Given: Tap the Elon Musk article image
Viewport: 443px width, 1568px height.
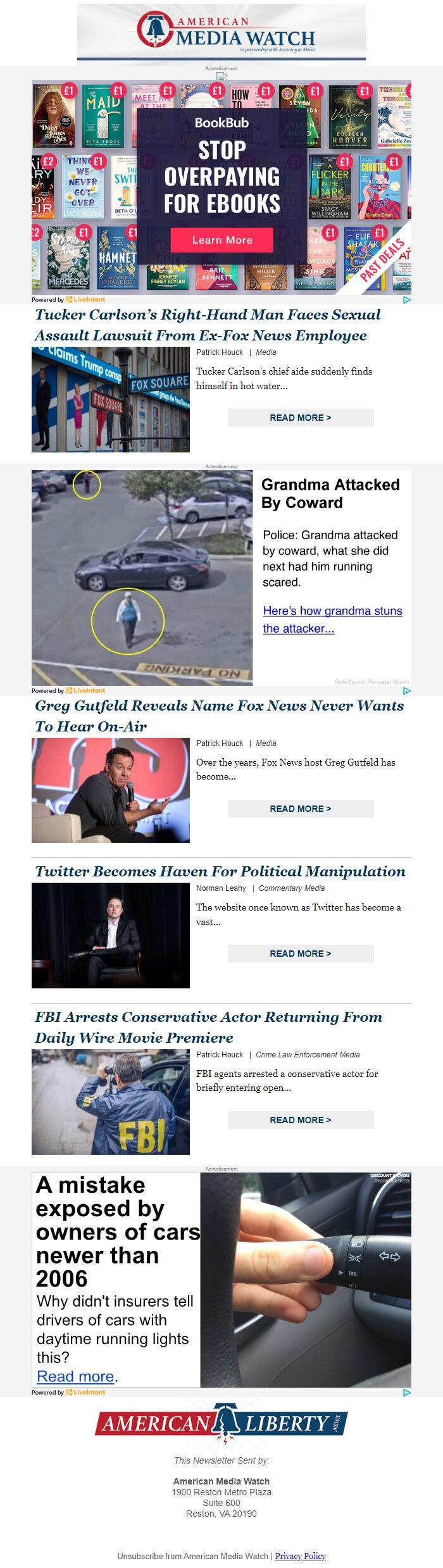Looking at the screenshot, I should pyautogui.click(x=111, y=936).
